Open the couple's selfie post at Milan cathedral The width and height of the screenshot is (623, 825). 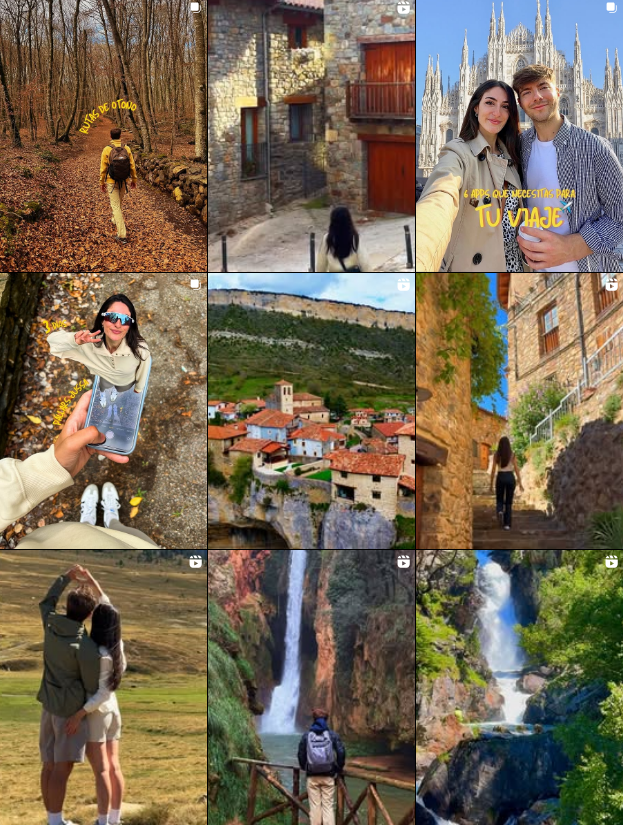click(x=519, y=135)
